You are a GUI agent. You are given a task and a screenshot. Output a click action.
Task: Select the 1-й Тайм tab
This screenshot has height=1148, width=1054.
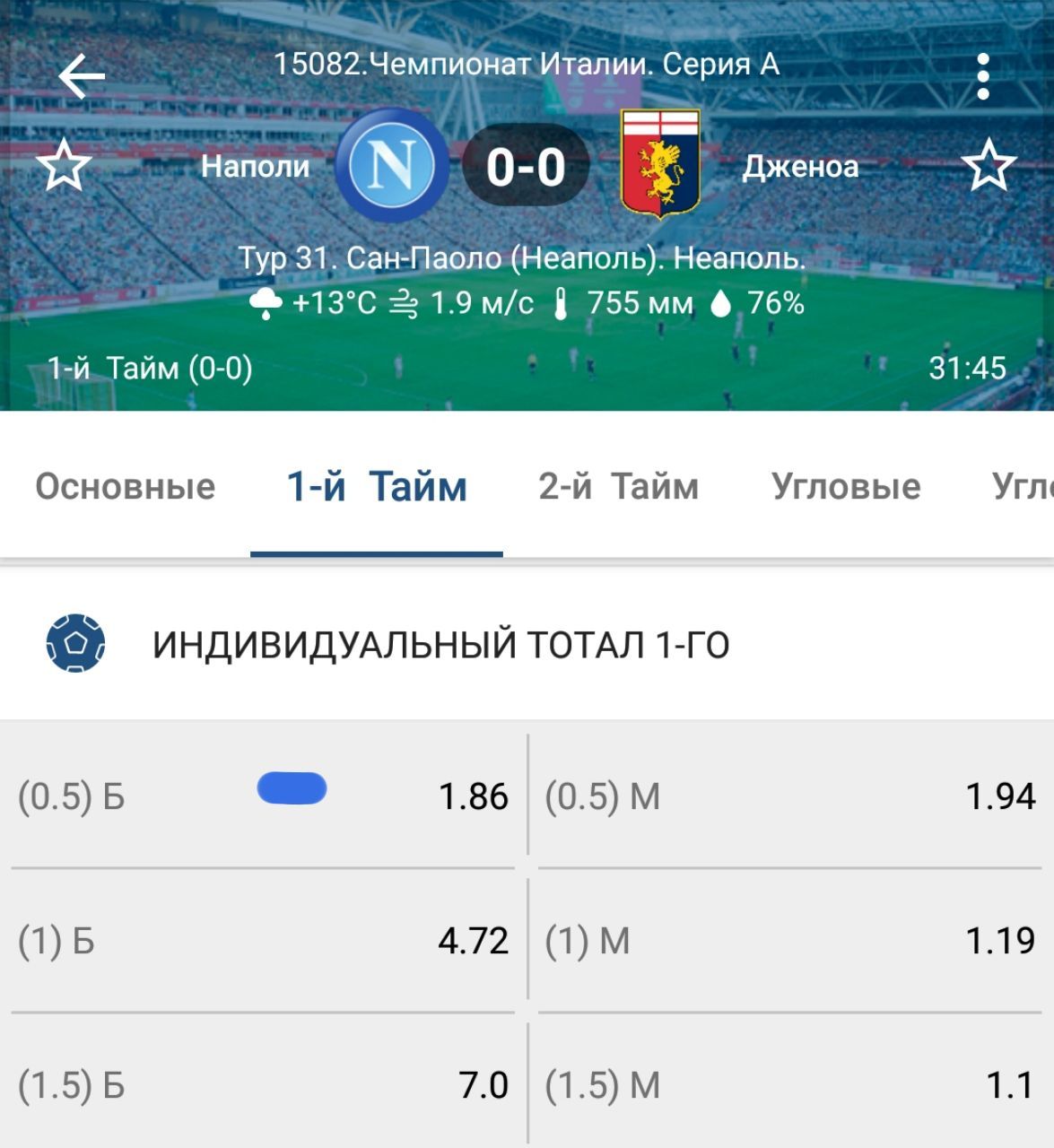tap(377, 486)
